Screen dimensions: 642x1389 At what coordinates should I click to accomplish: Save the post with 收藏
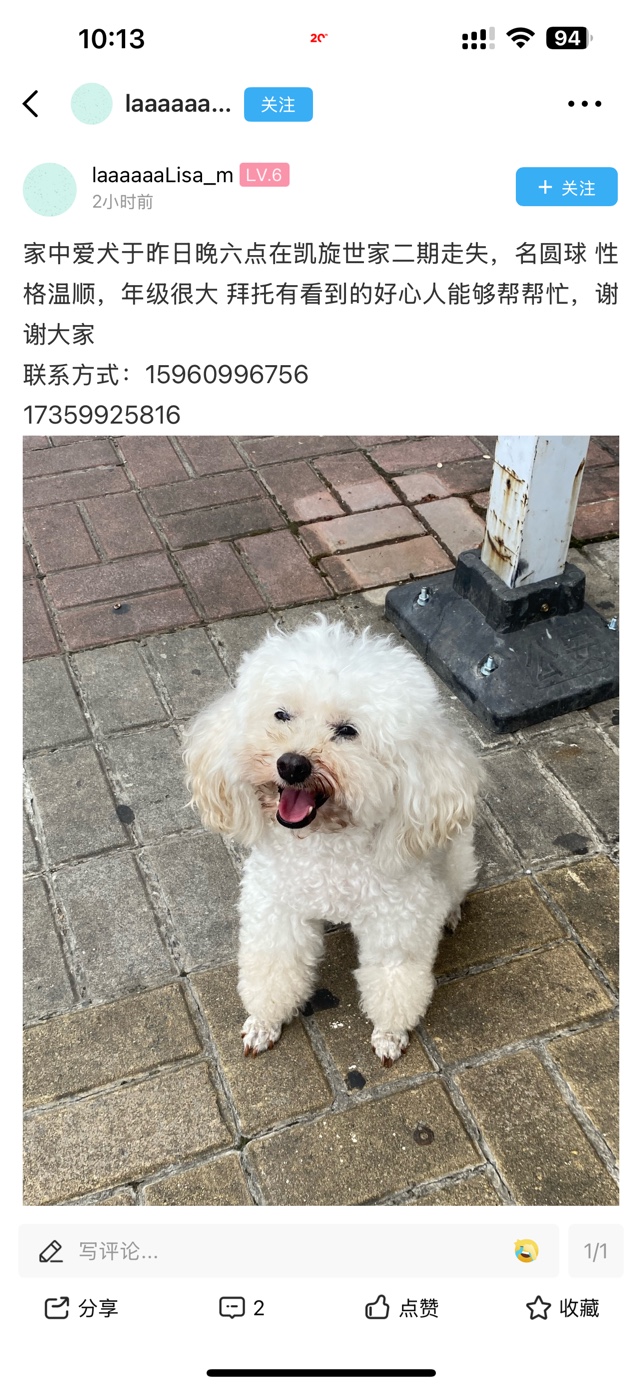click(562, 1308)
